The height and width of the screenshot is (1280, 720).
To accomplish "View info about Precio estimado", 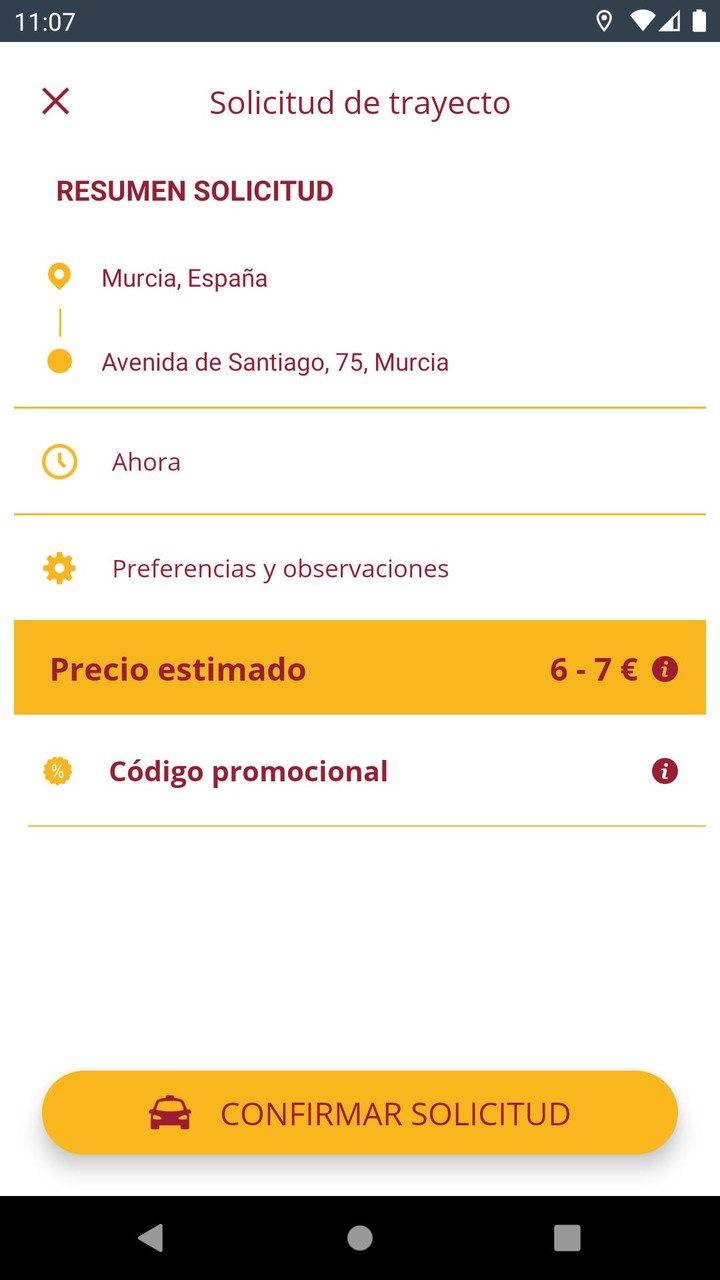I will tap(665, 669).
